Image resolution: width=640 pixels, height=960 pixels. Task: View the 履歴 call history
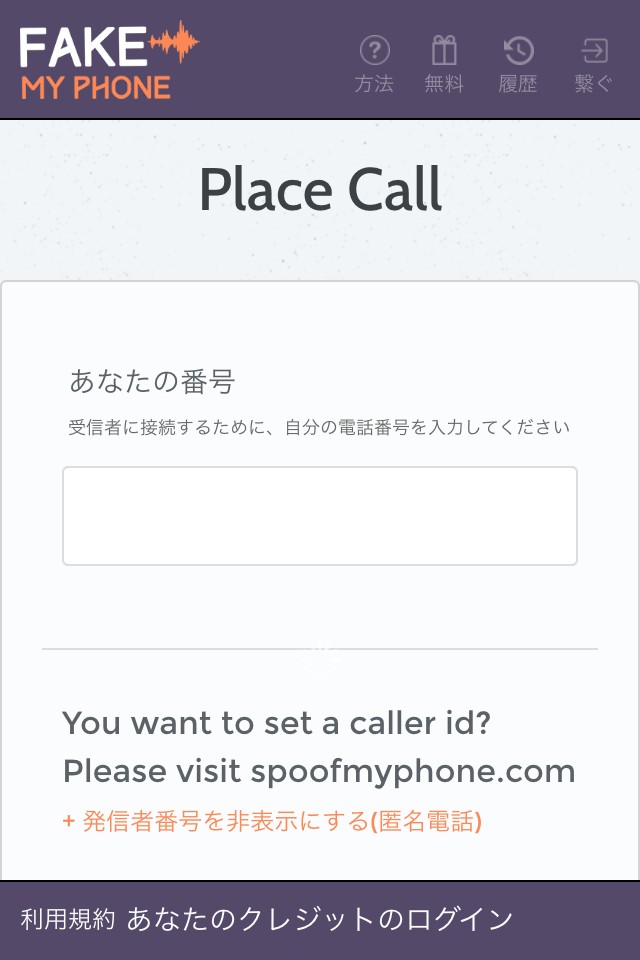coord(518,63)
